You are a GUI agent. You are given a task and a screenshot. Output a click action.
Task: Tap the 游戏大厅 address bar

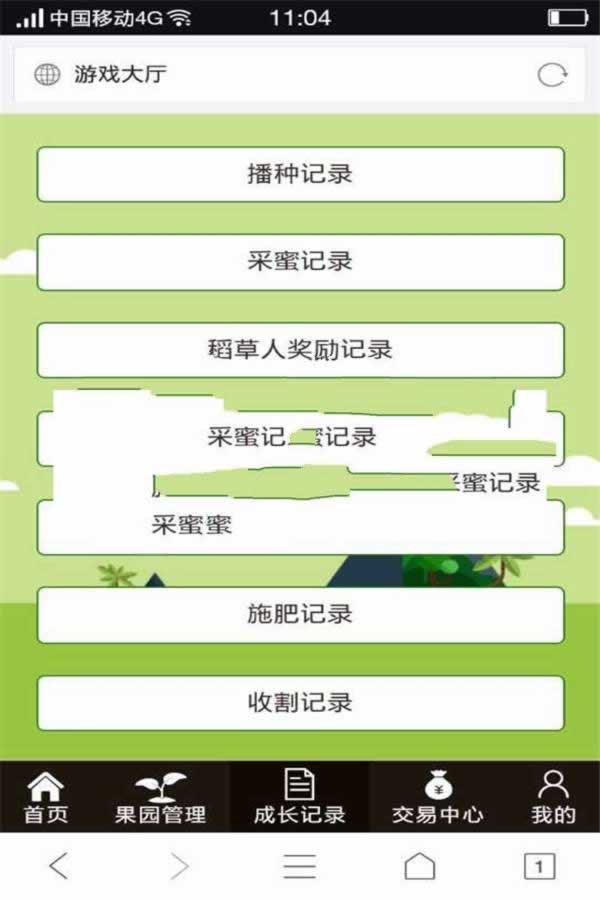click(x=280, y=75)
